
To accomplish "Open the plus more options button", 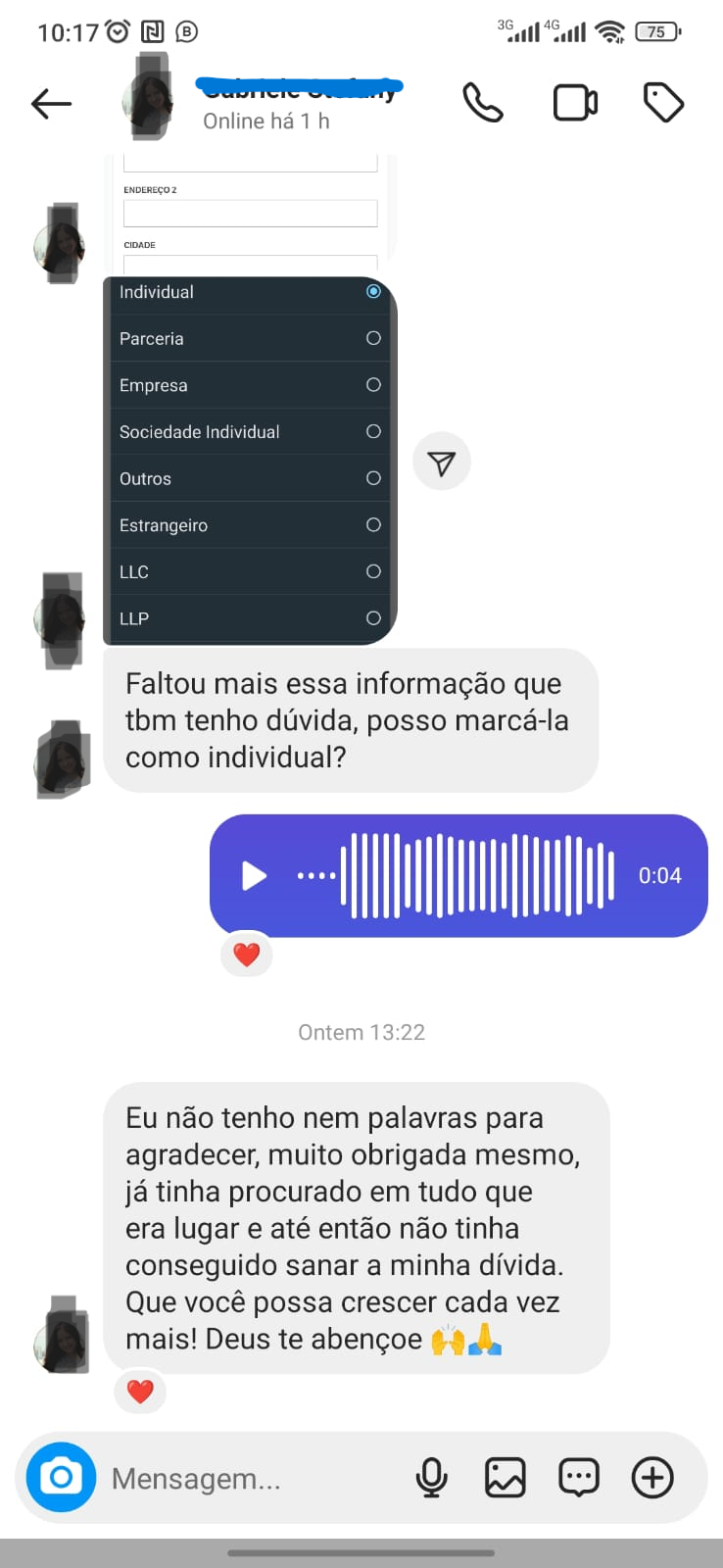I will (652, 1477).
